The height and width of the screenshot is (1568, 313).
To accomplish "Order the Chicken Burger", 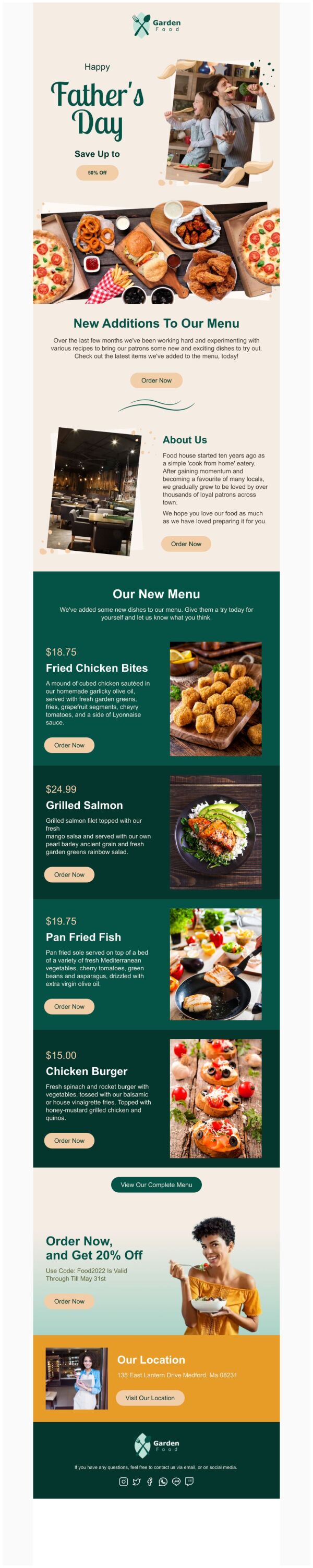I will (x=69, y=1141).
